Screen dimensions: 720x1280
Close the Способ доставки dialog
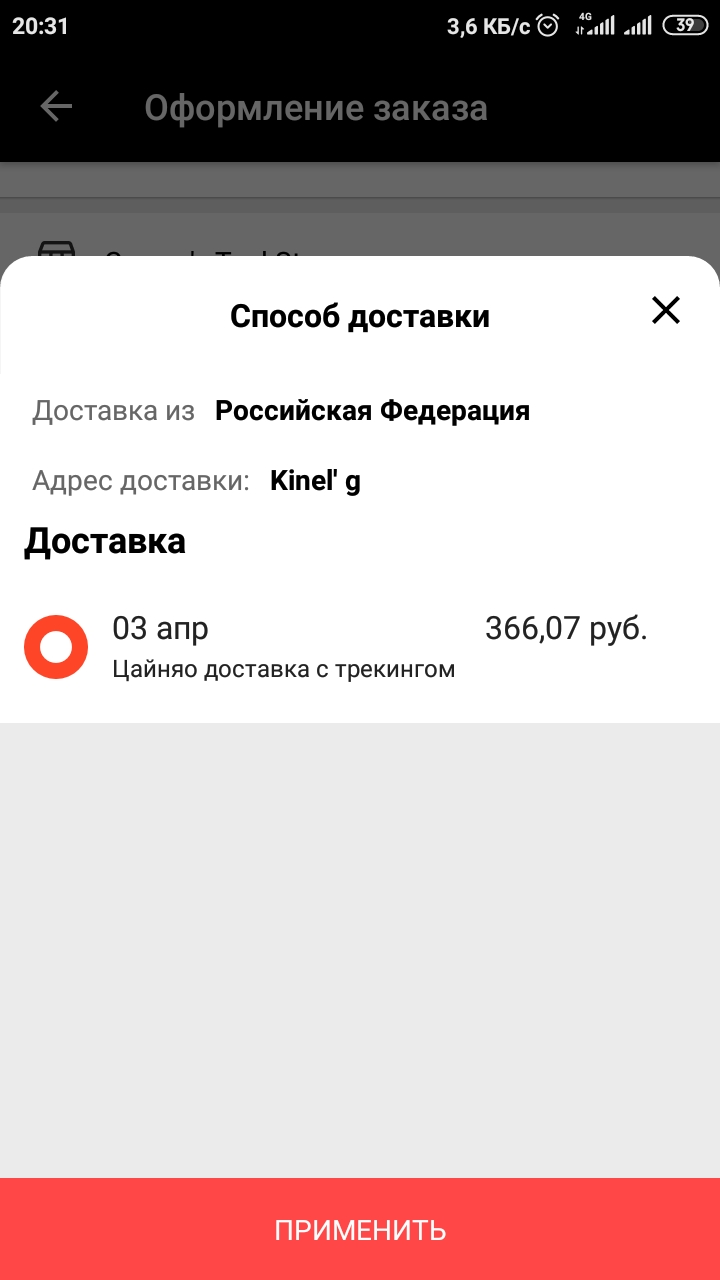[x=665, y=311]
